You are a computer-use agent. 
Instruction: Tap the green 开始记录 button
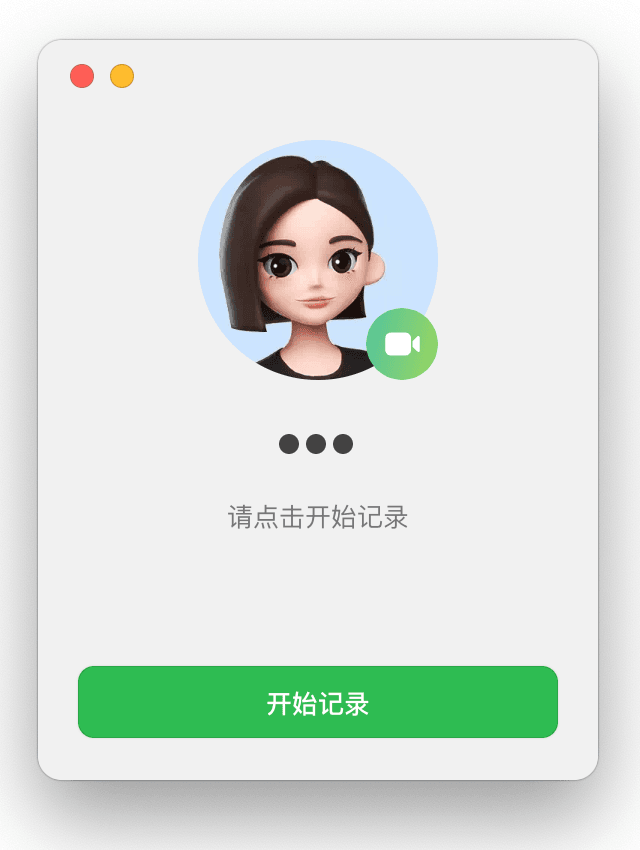tap(318, 702)
